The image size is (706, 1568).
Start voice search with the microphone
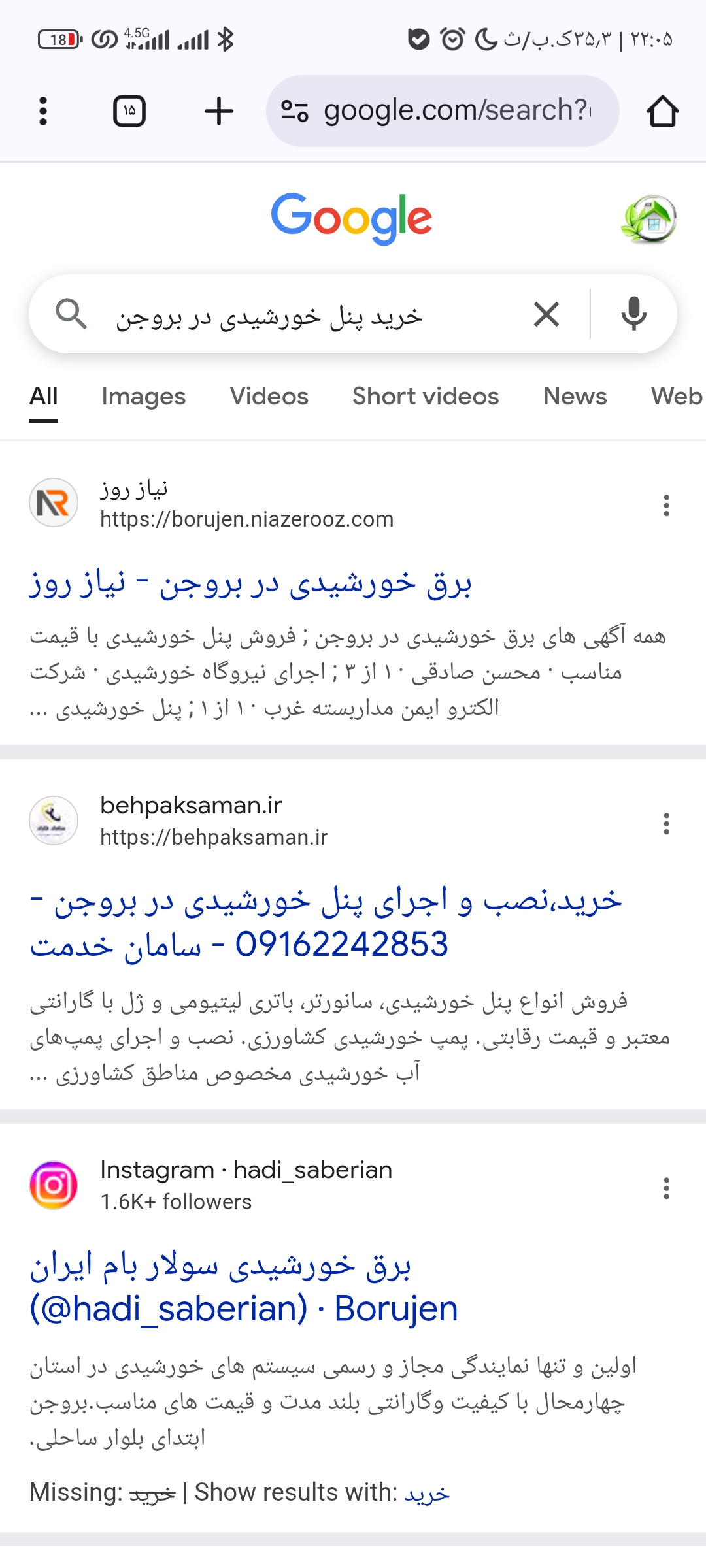tap(633, 314)
